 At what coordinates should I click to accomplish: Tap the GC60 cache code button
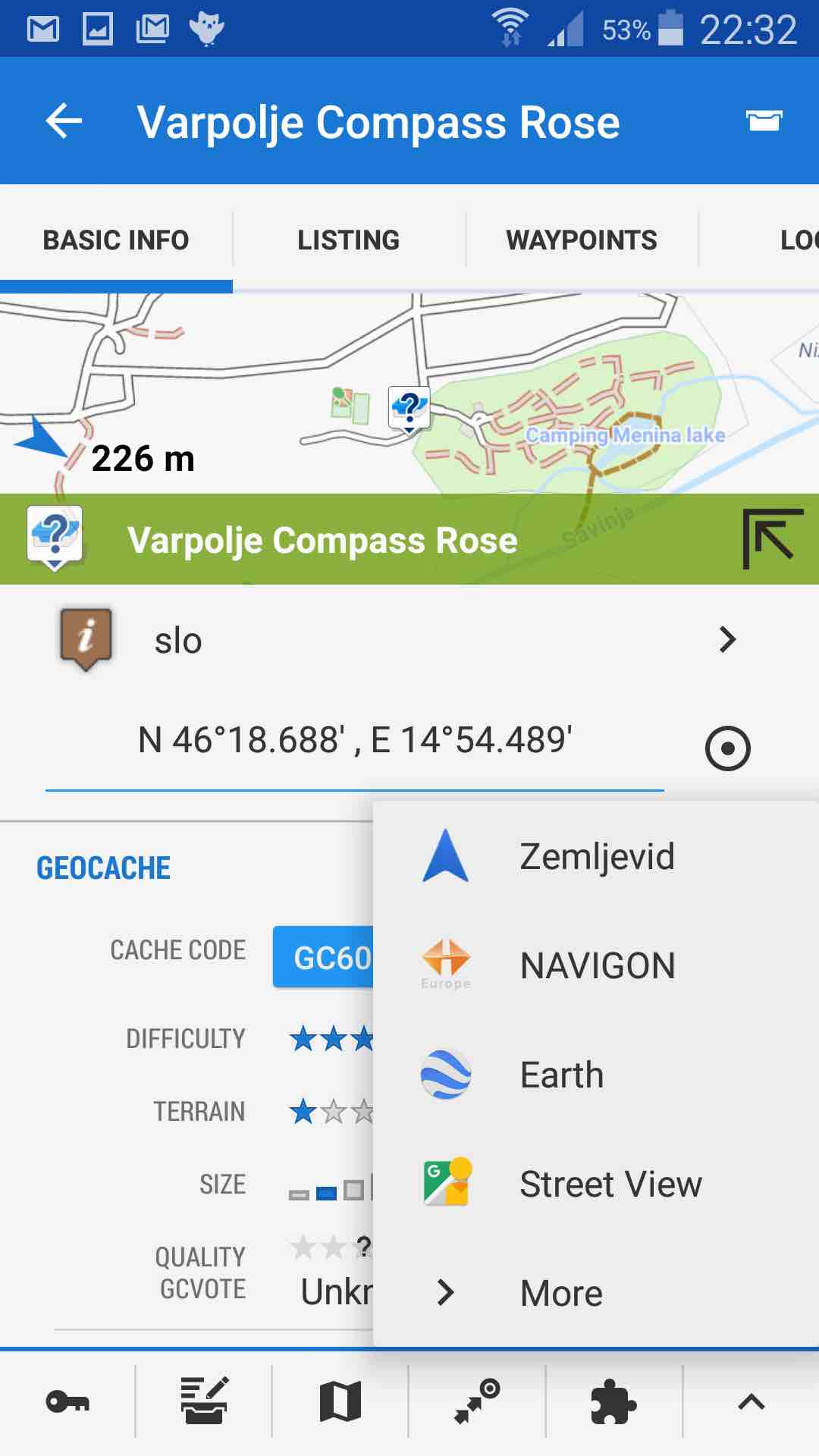[x=324, y=958]
